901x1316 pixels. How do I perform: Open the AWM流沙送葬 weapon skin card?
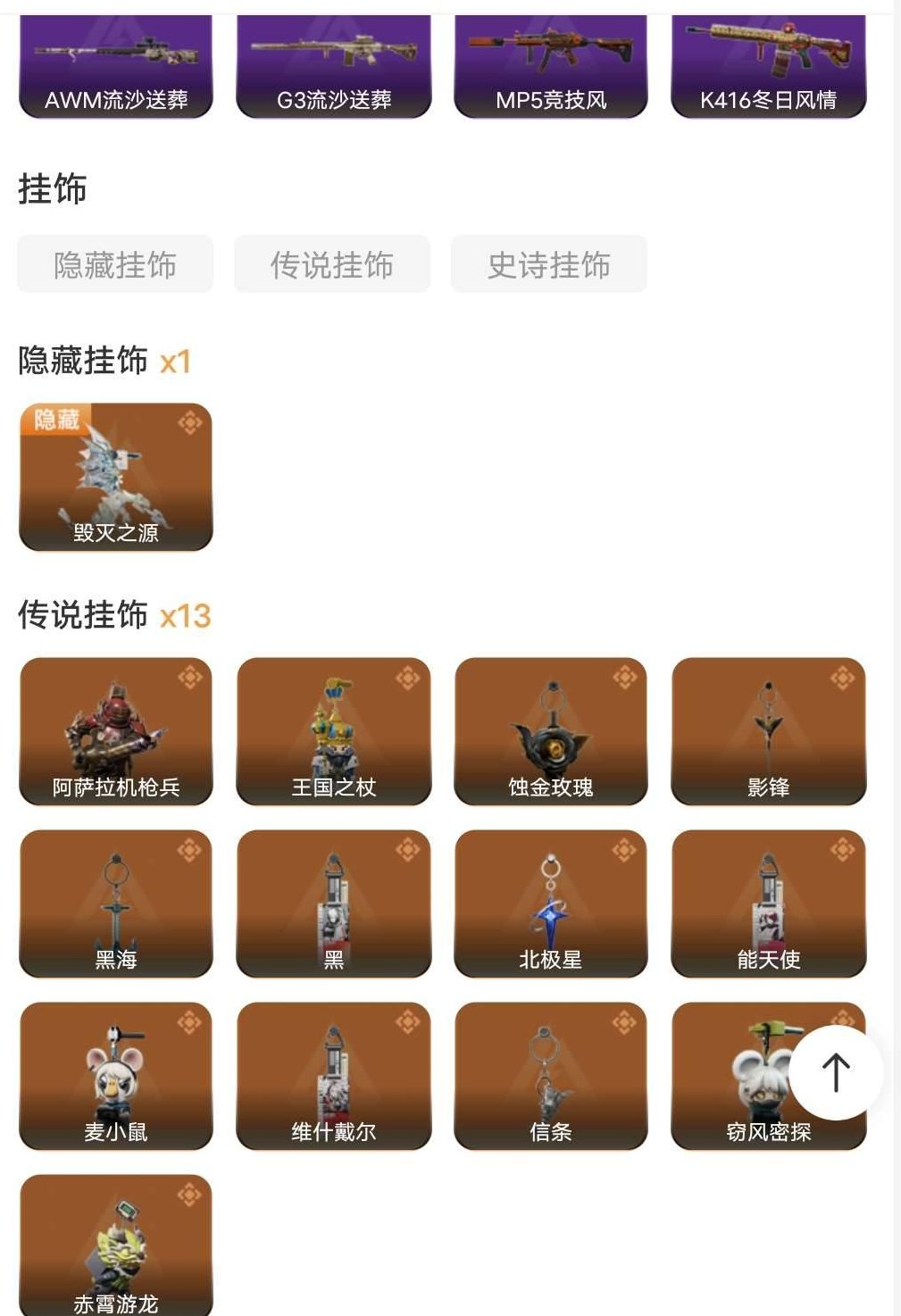coord(114,58)
